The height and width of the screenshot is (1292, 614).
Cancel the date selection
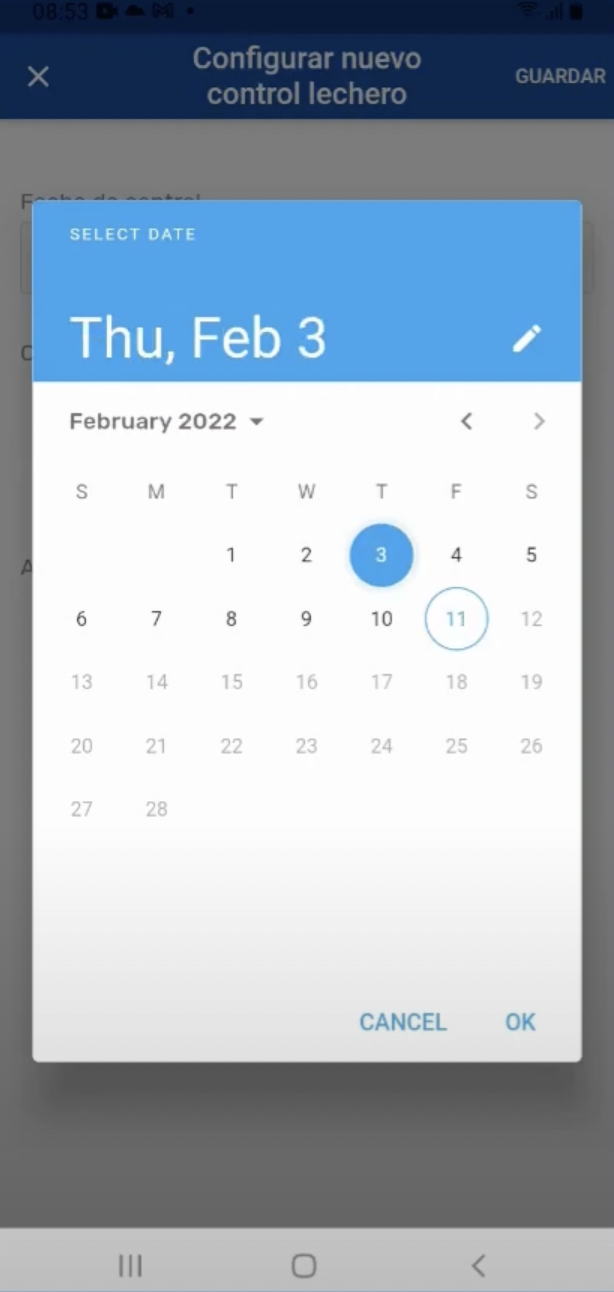point(403,1022)
